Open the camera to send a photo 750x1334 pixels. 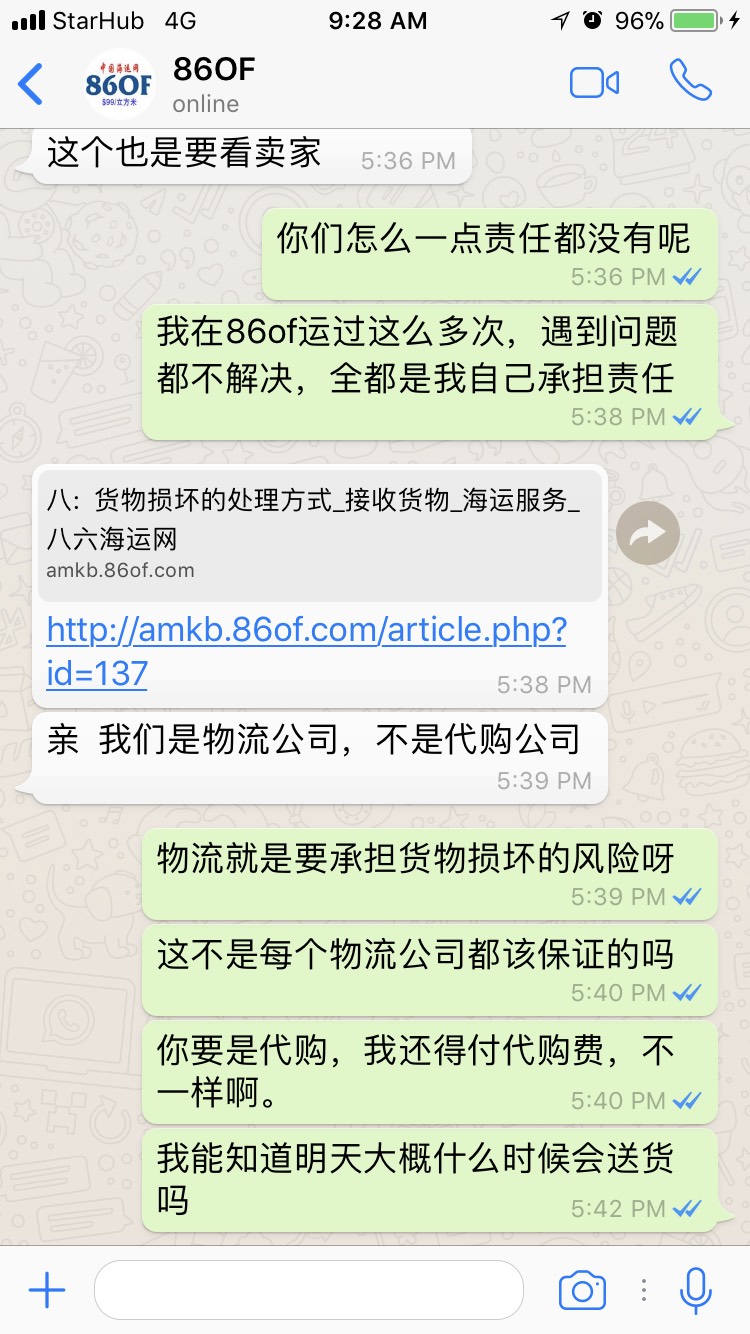click(x=582, y=1290)
